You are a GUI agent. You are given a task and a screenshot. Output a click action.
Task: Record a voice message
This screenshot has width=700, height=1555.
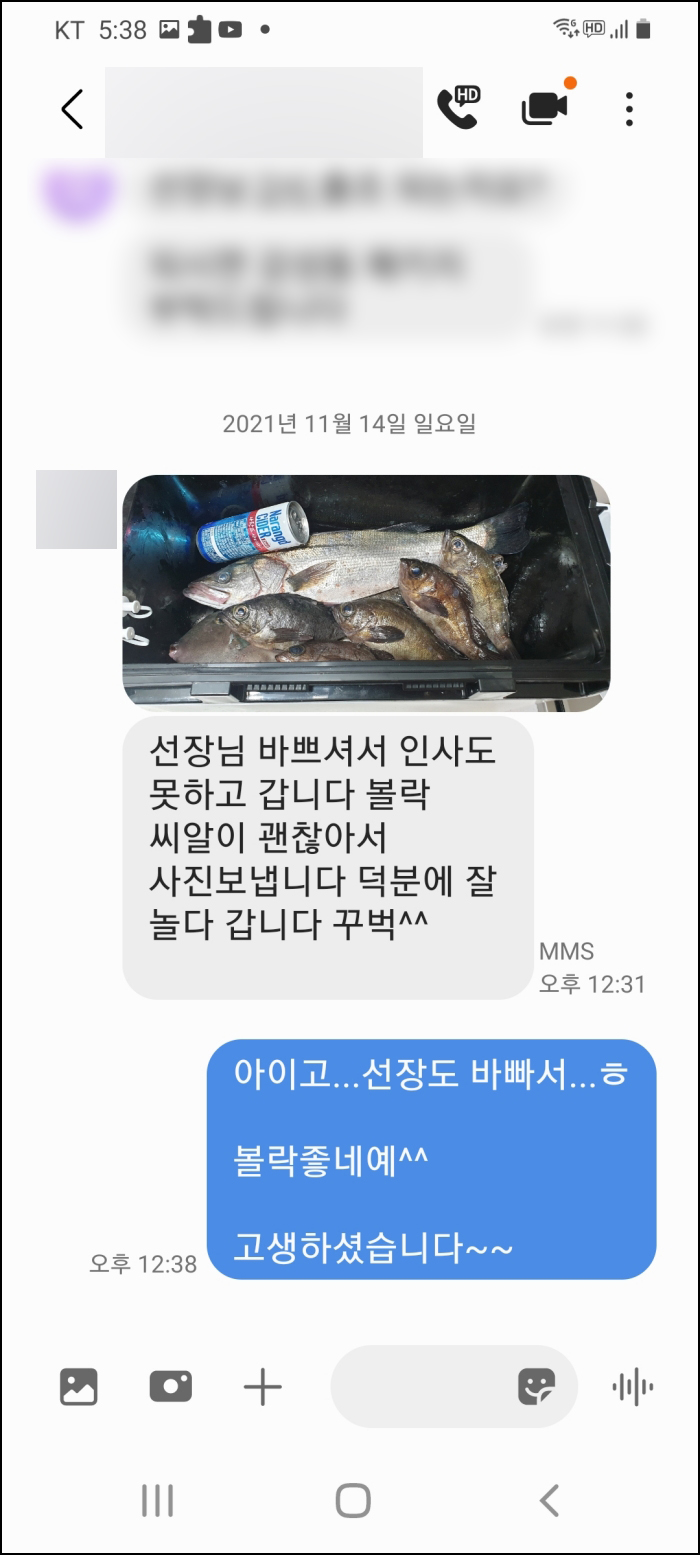(632, 1387)
